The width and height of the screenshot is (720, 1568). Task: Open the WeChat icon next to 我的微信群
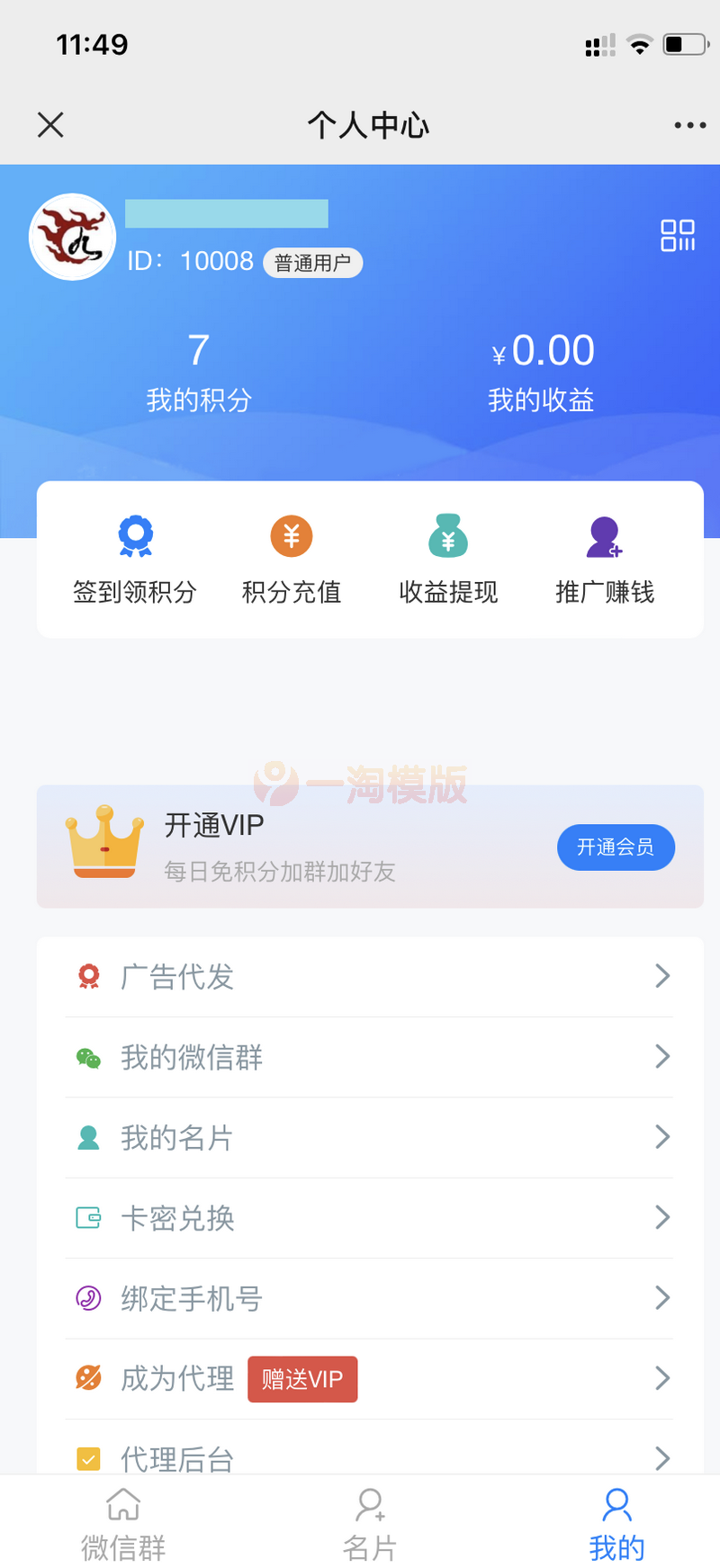click(88, 1057)
